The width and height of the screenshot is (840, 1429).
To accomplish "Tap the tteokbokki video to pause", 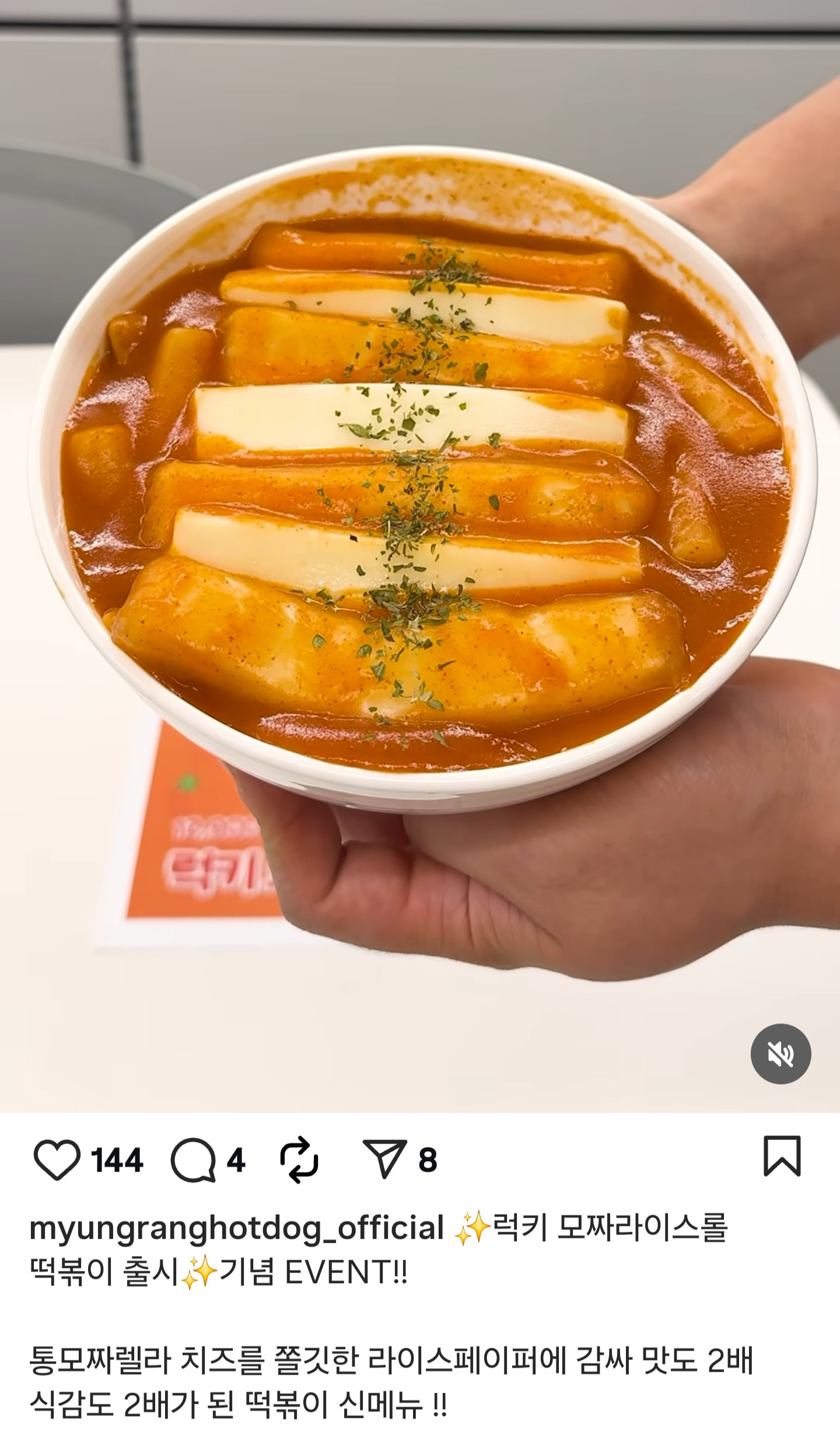I will (x=420, y=554).
